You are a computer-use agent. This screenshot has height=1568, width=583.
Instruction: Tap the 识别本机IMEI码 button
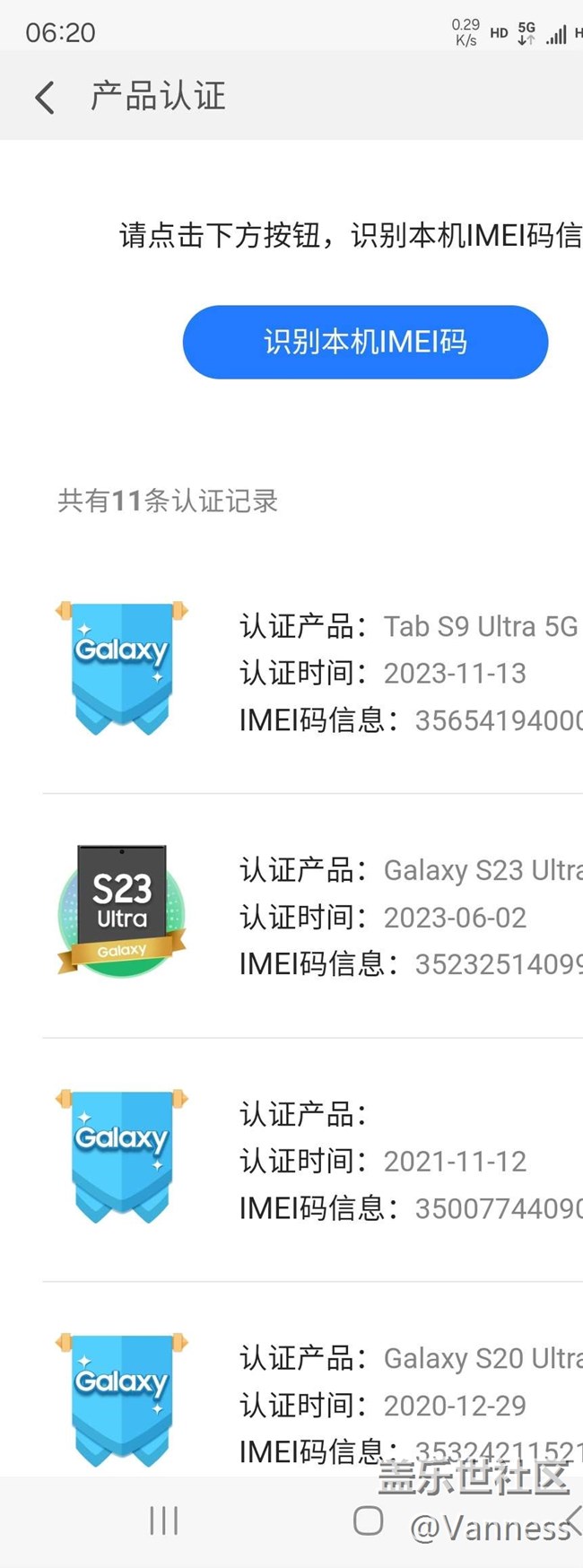tap(365, 342)
